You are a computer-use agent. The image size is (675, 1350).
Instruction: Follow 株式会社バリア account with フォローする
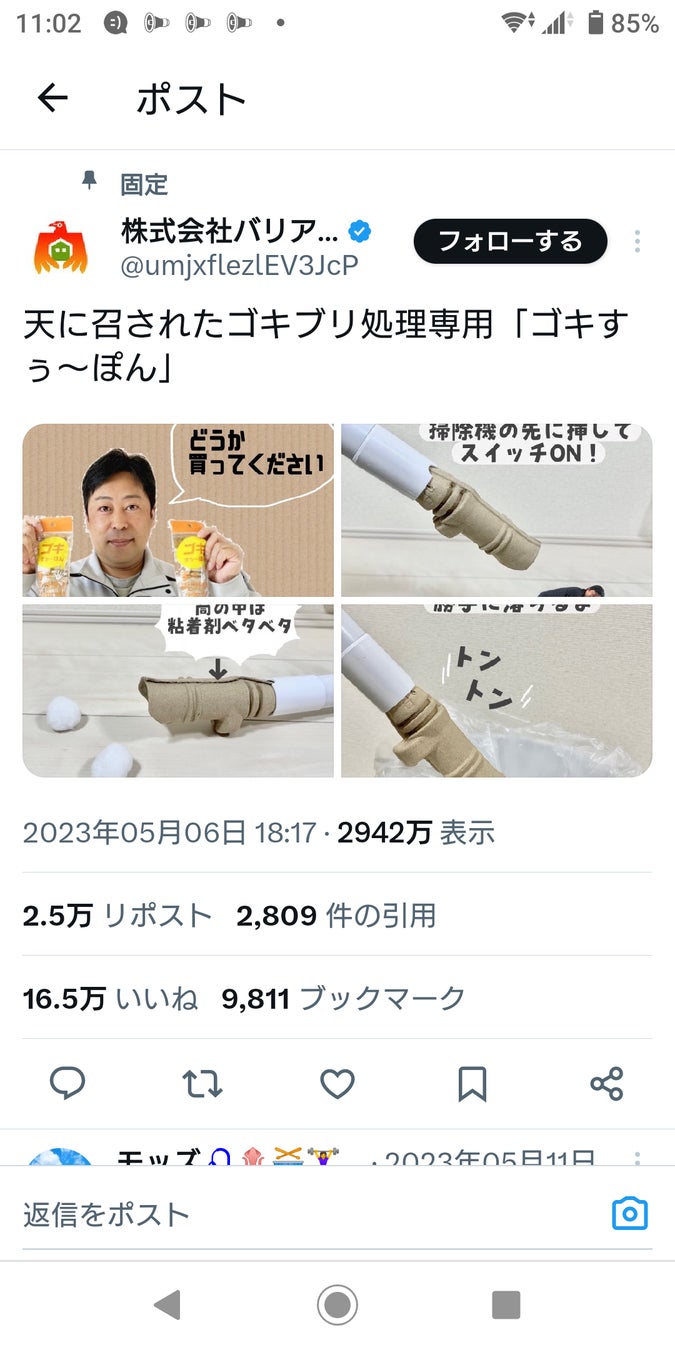point(511,241)
